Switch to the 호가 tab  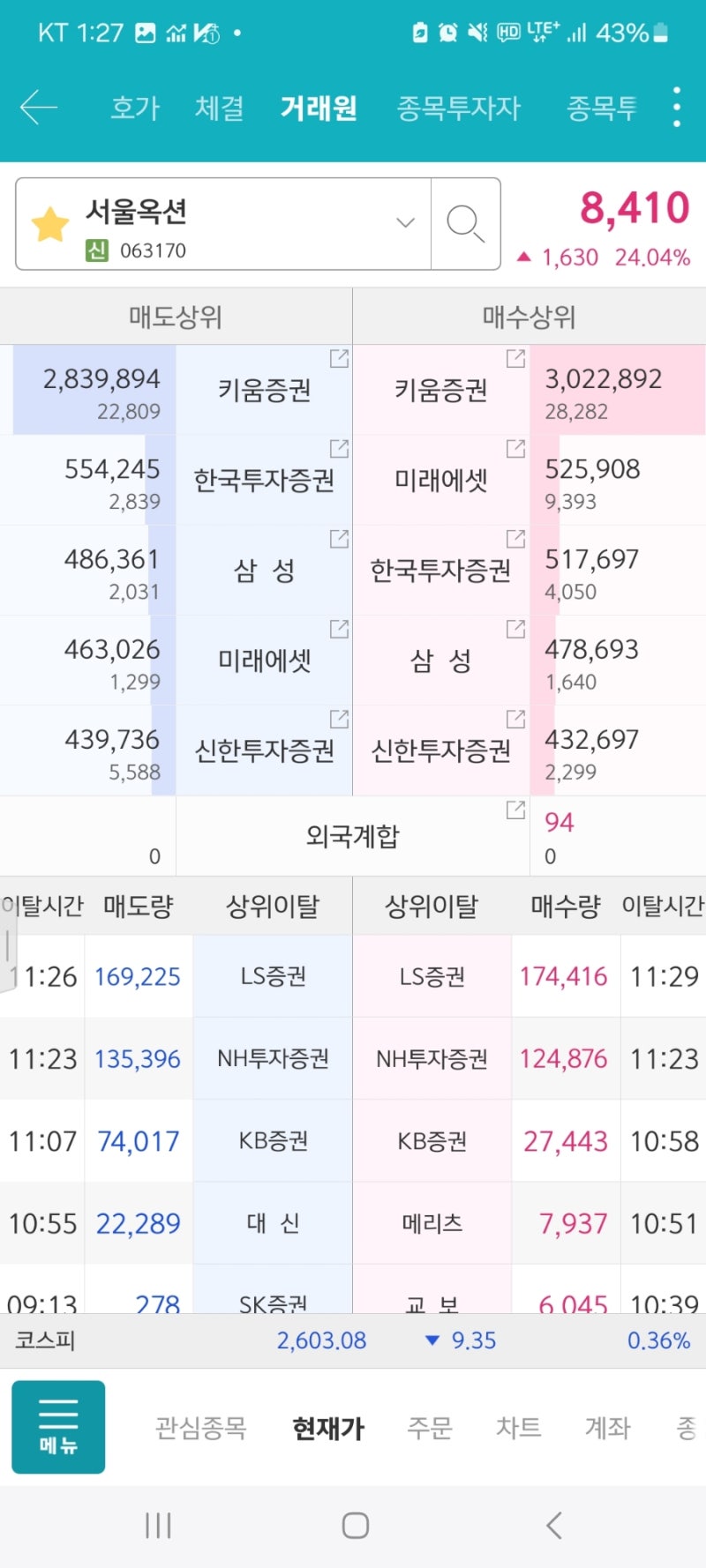pyautogui.click(x=133, y=108)
